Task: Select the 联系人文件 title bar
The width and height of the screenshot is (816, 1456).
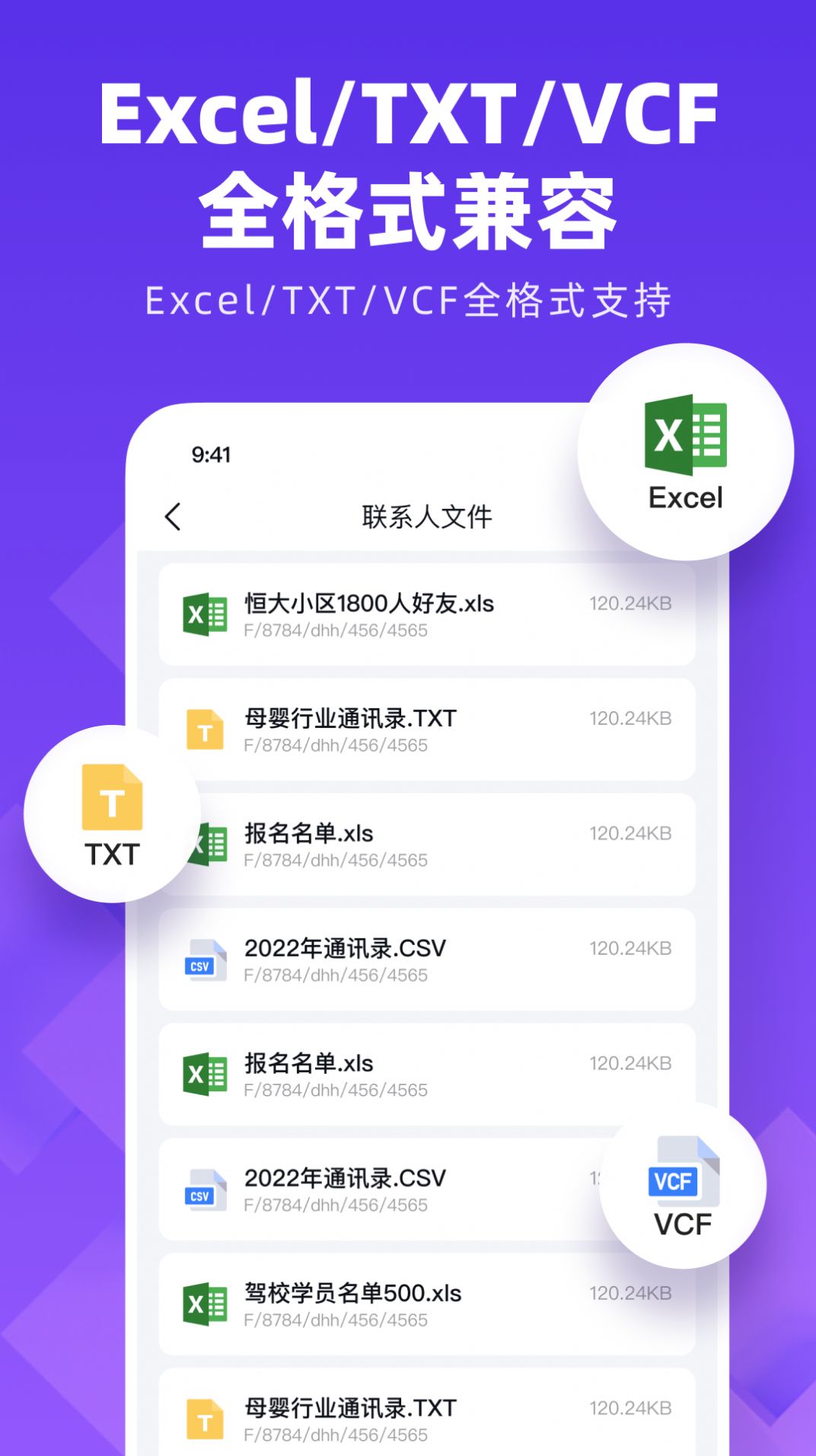Action: coord(428,516)
